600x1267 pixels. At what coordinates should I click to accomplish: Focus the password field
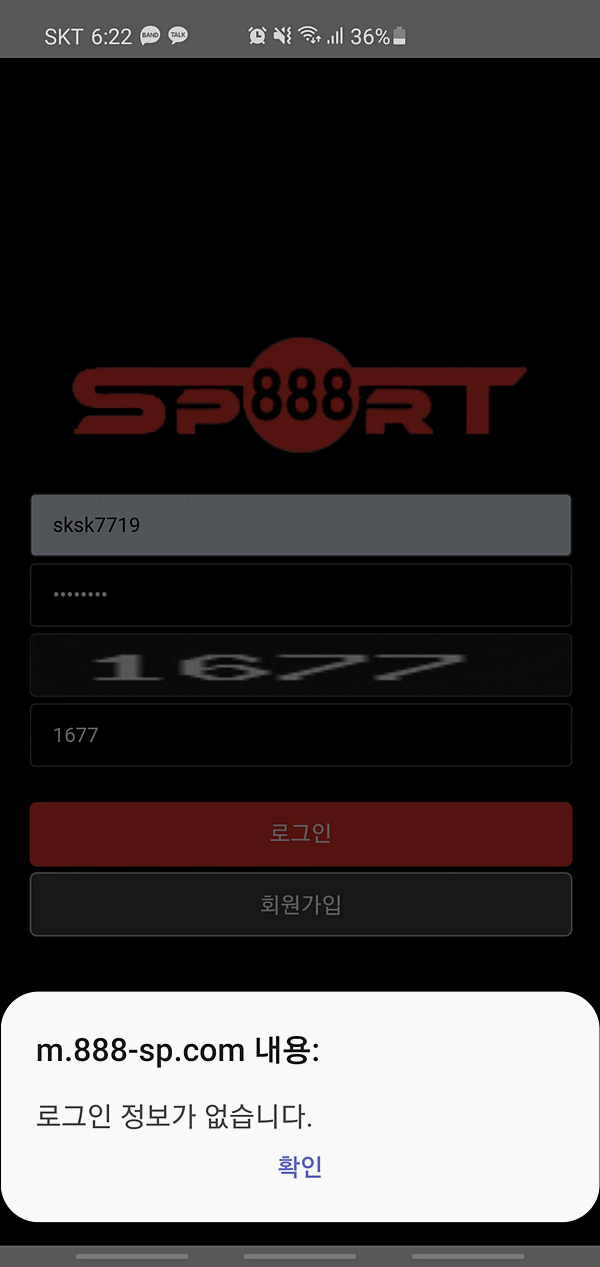click(x=300, y=595)
